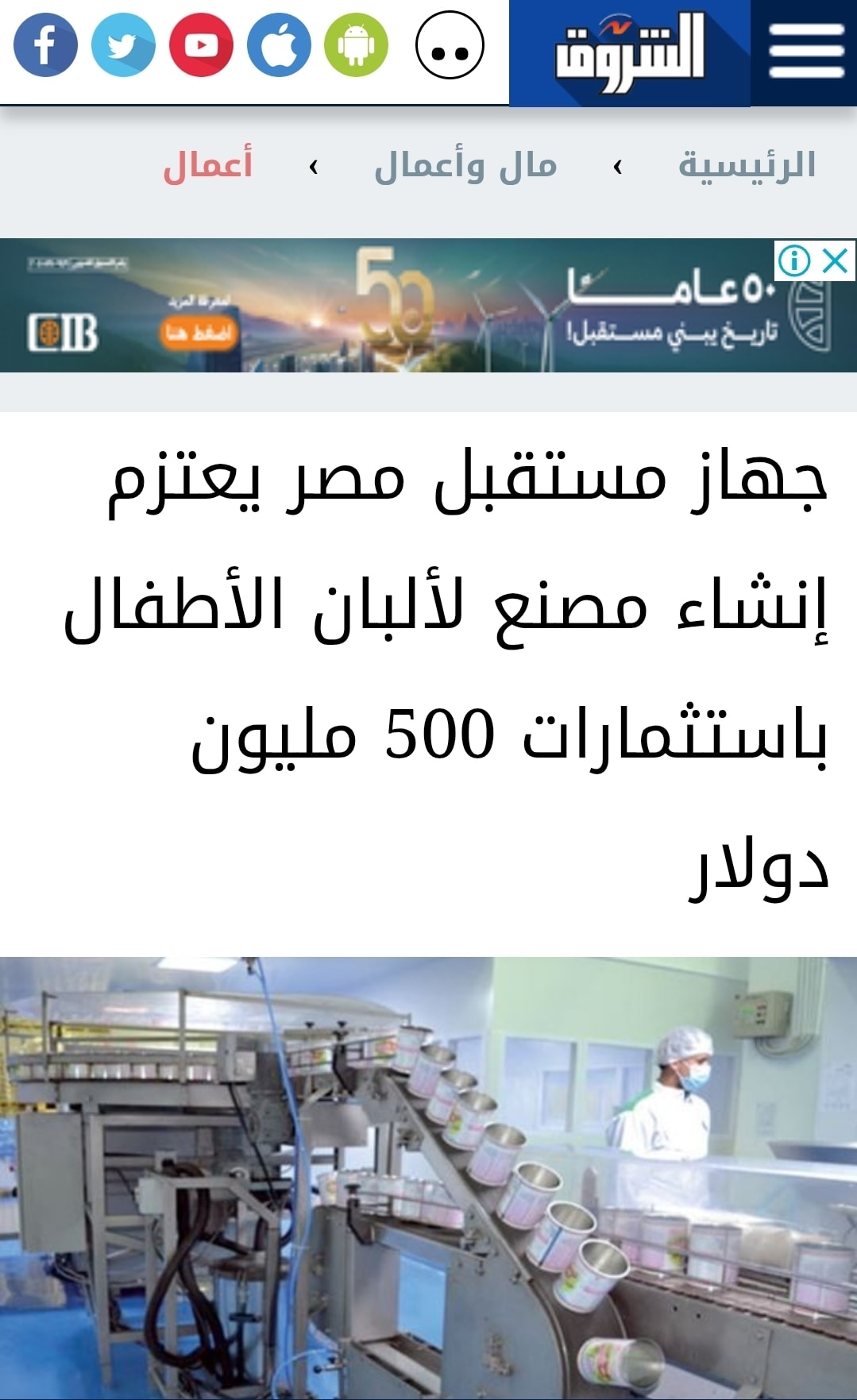Open the Facebook page icon
857x1400 pixels.
(45, 45)
